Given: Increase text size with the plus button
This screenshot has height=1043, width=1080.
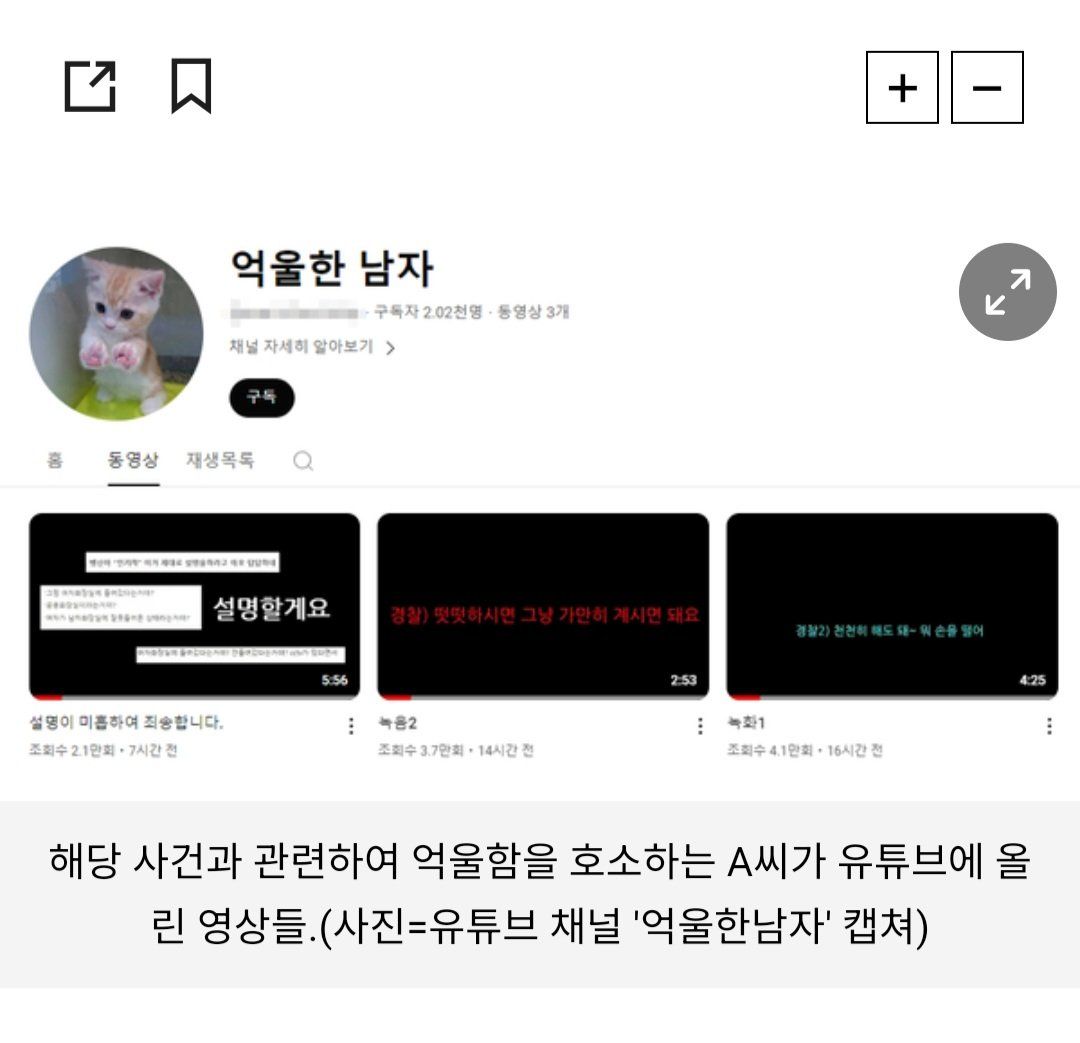Looking at the screenshot, I should 902,88.
